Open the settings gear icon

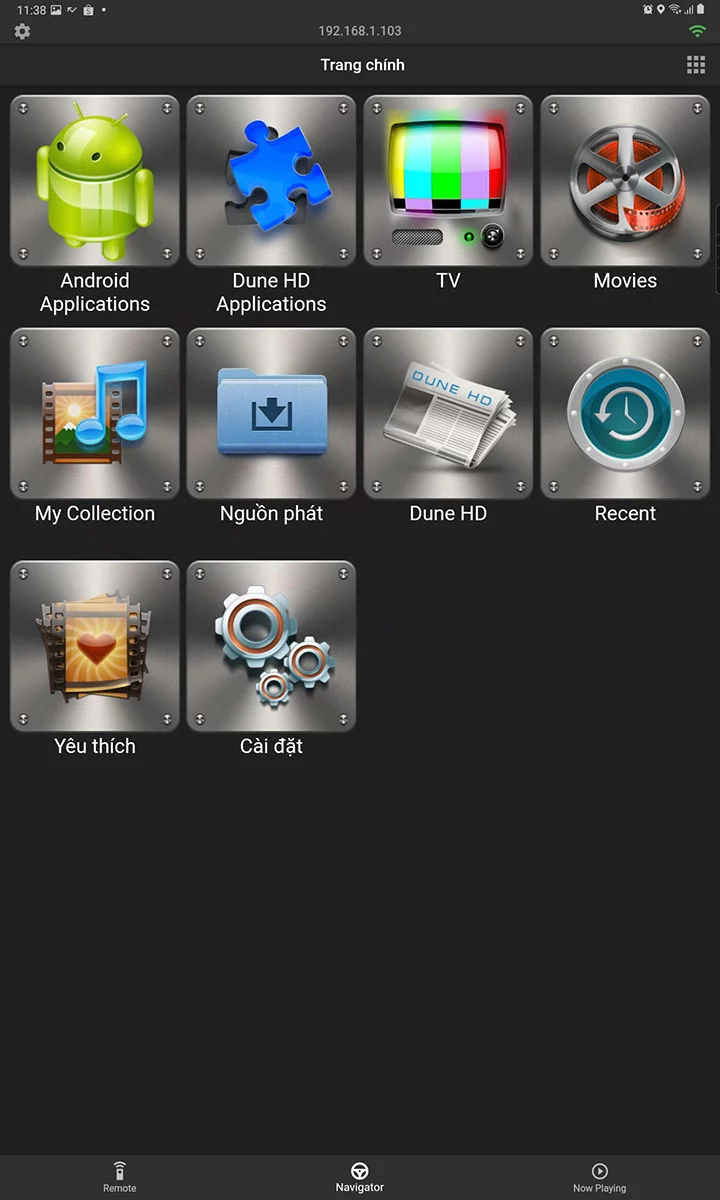pyautogui.click(x=22, y=31)
